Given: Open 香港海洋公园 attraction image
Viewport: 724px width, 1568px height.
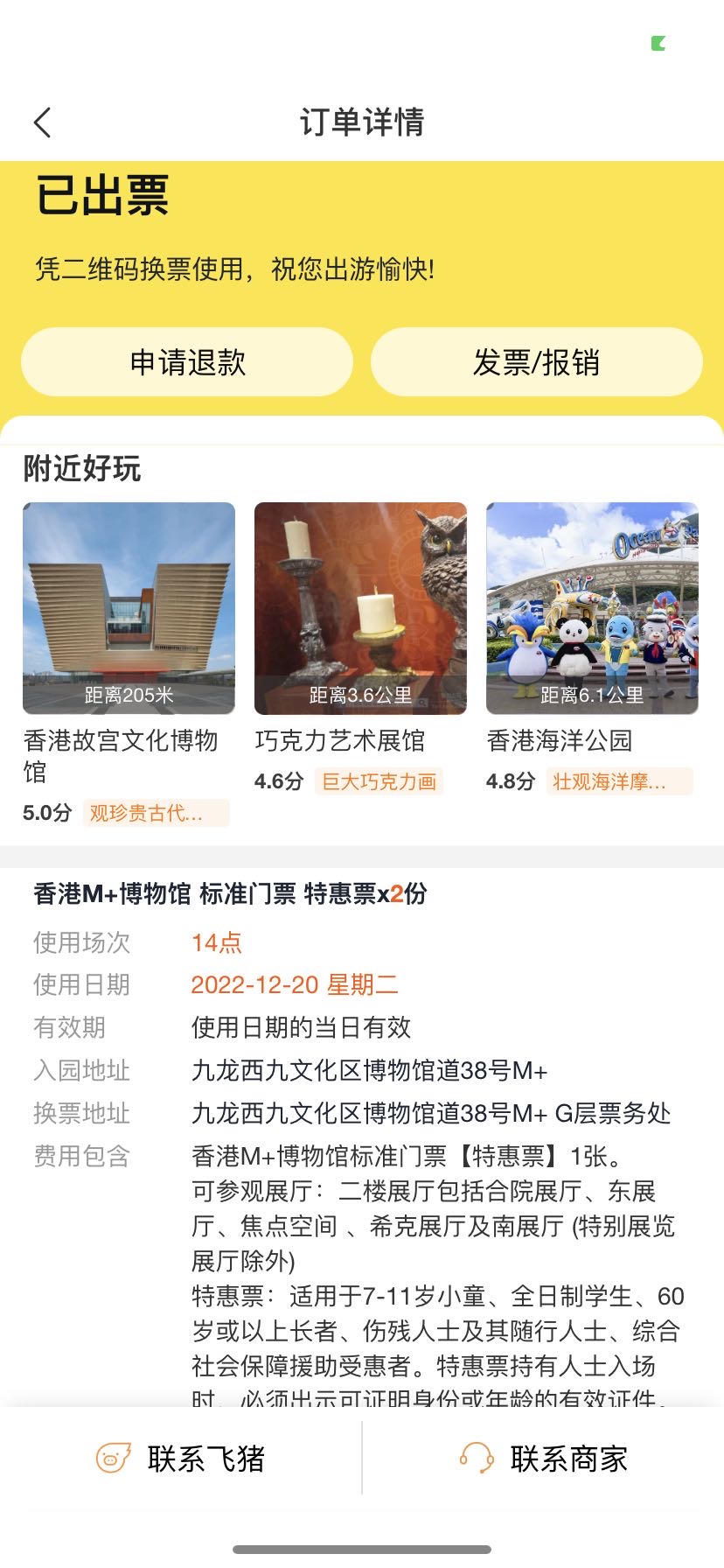Looking at the screenshot, I should coord(592,607).
